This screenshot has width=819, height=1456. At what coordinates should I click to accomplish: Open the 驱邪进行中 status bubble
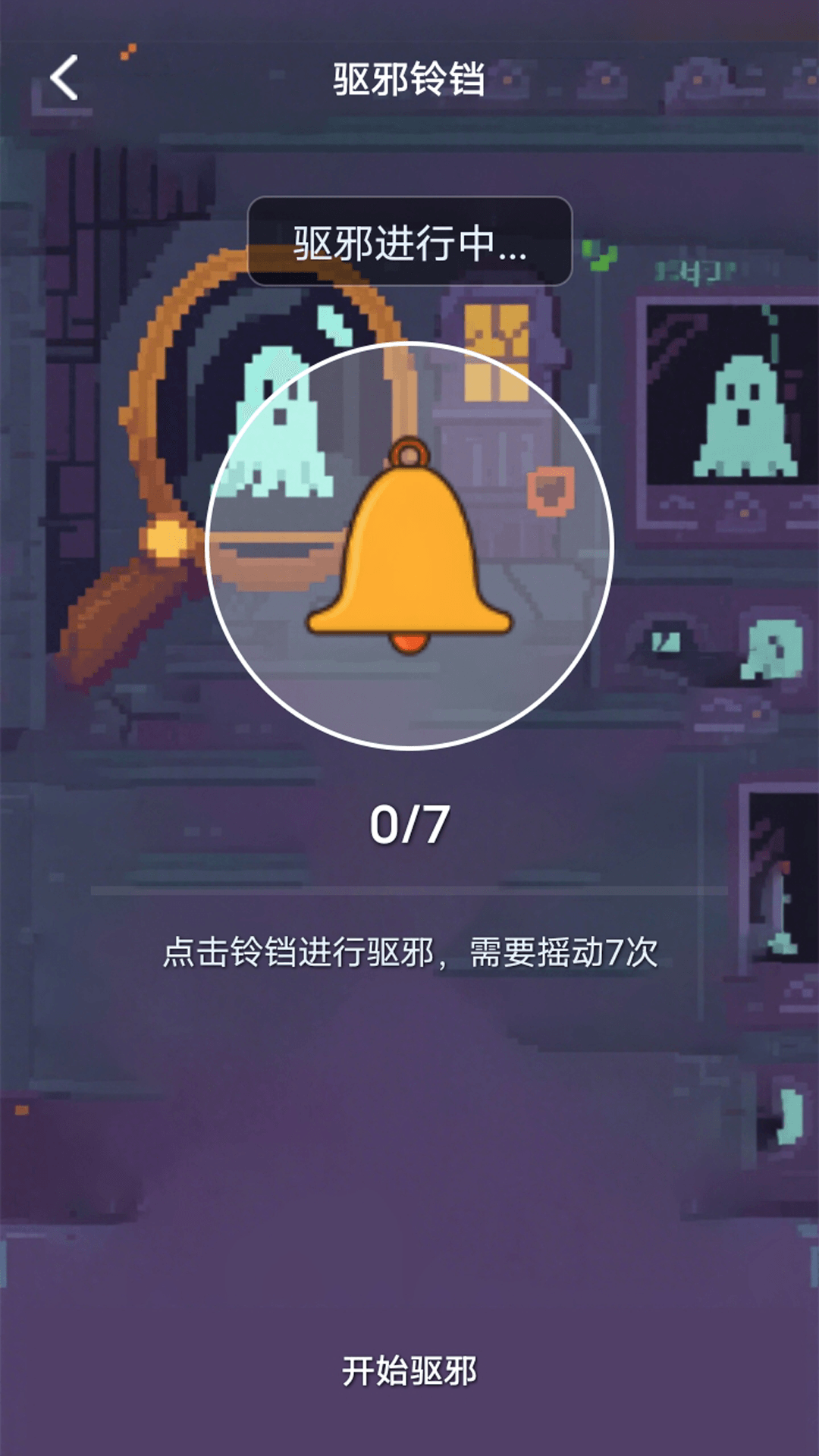[x=409, y=239]
